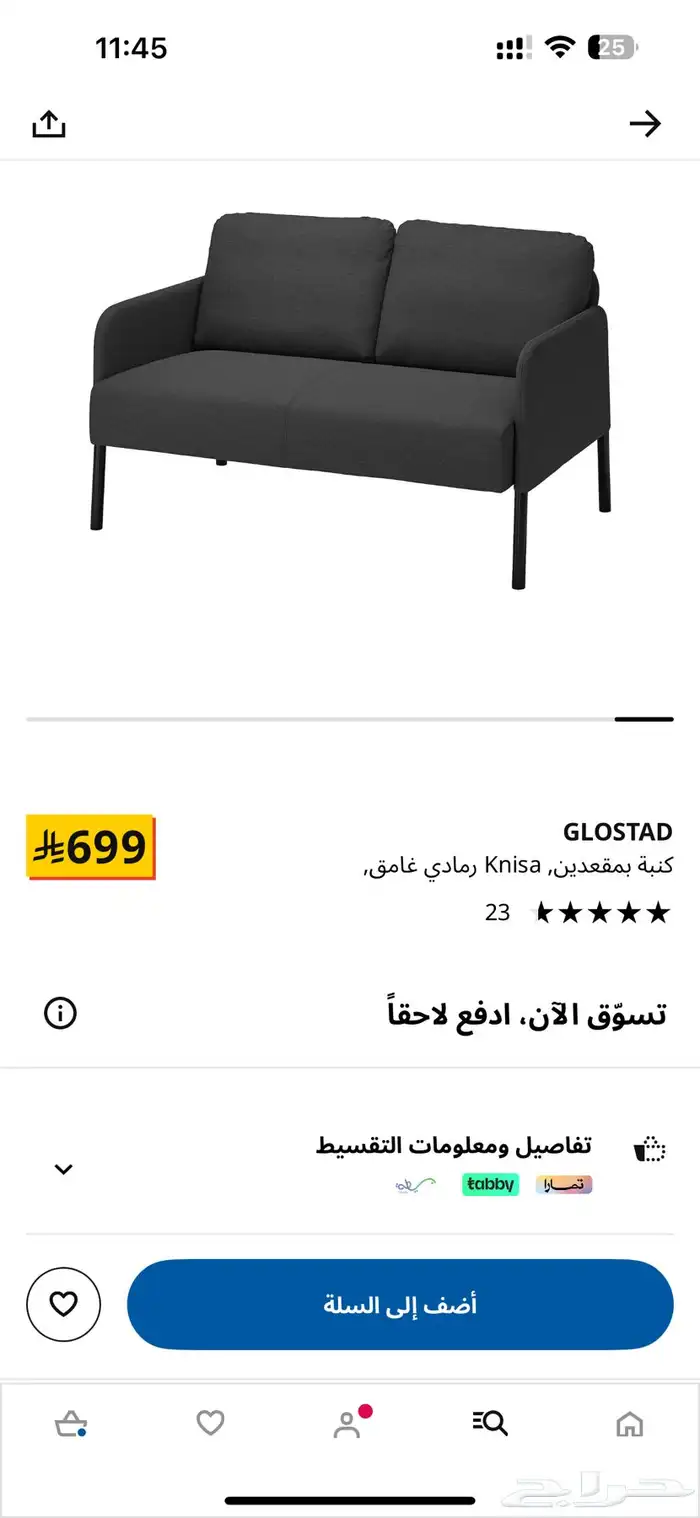Screen dimensions: 700x1518
Task: Expand the installment details chevron
Action: tap(63, 1168)
